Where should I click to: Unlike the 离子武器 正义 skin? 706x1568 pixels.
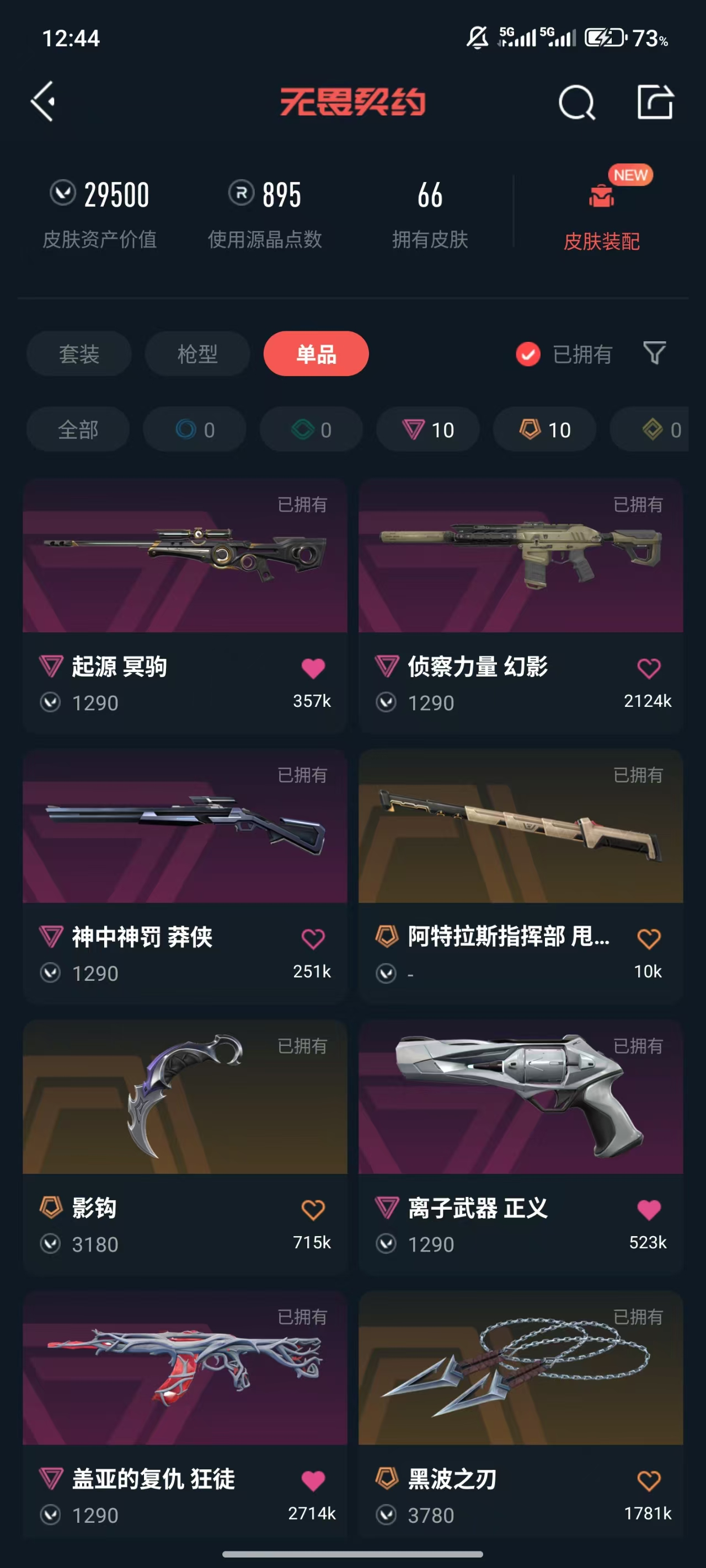tap(648, 1210)
